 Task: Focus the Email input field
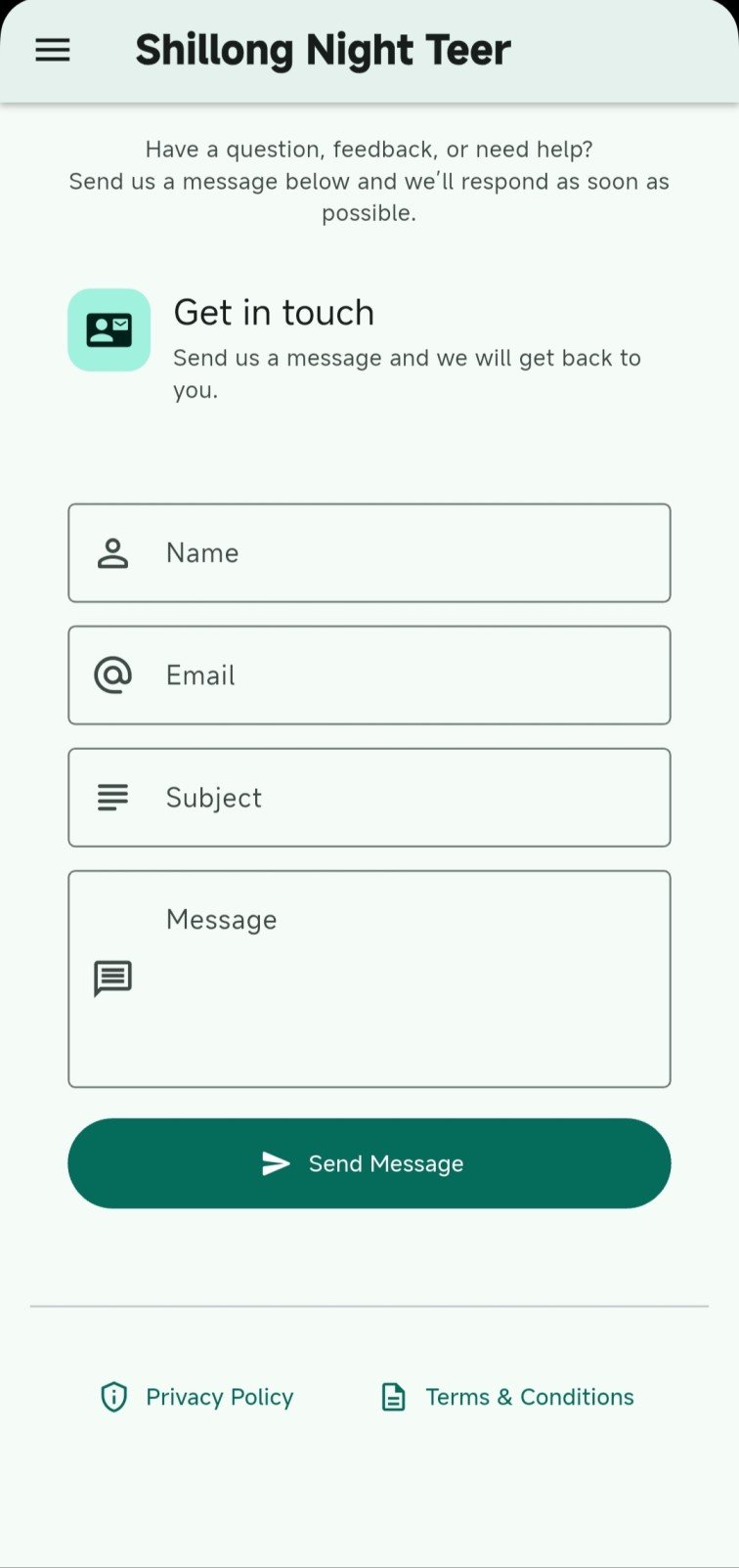pos(369,675)
